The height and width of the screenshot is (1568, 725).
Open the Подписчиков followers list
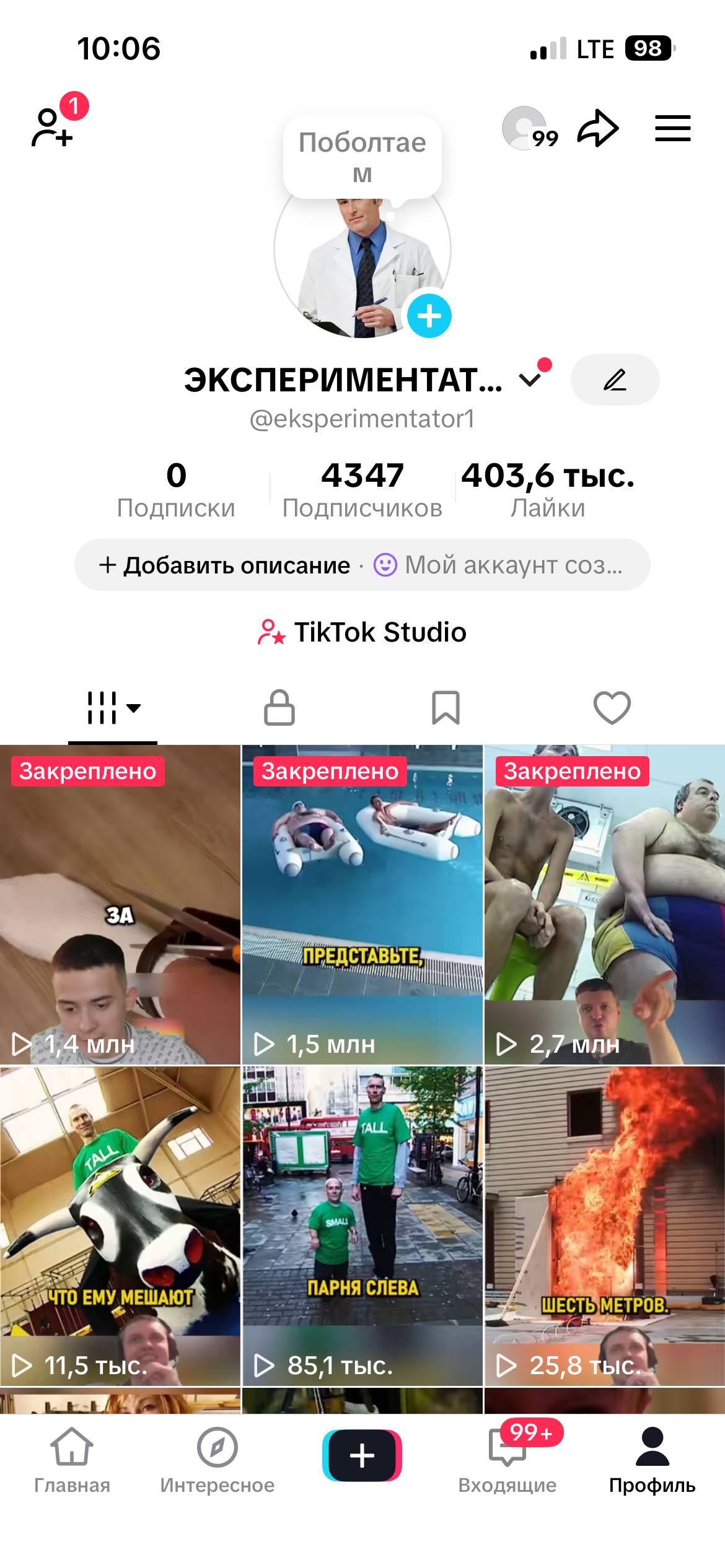tap(362, 489)
